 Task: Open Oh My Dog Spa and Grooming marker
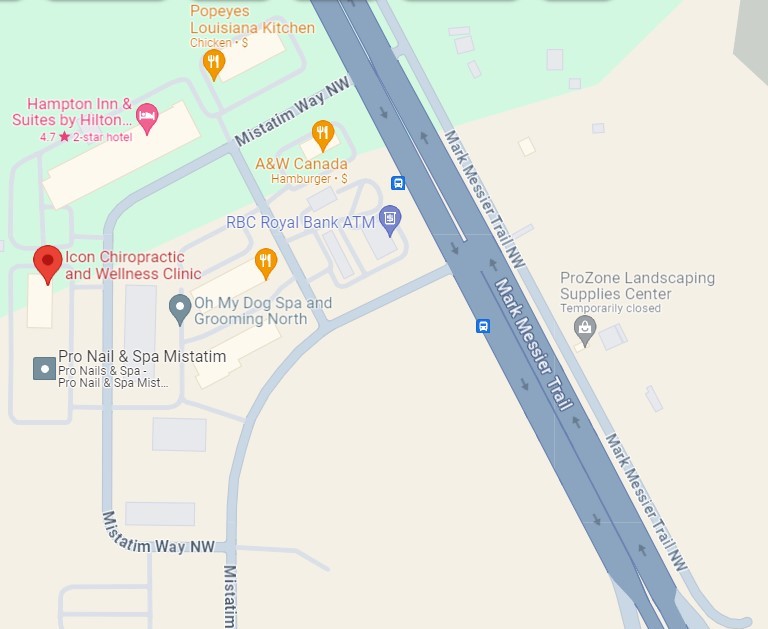tap(180, 309)
